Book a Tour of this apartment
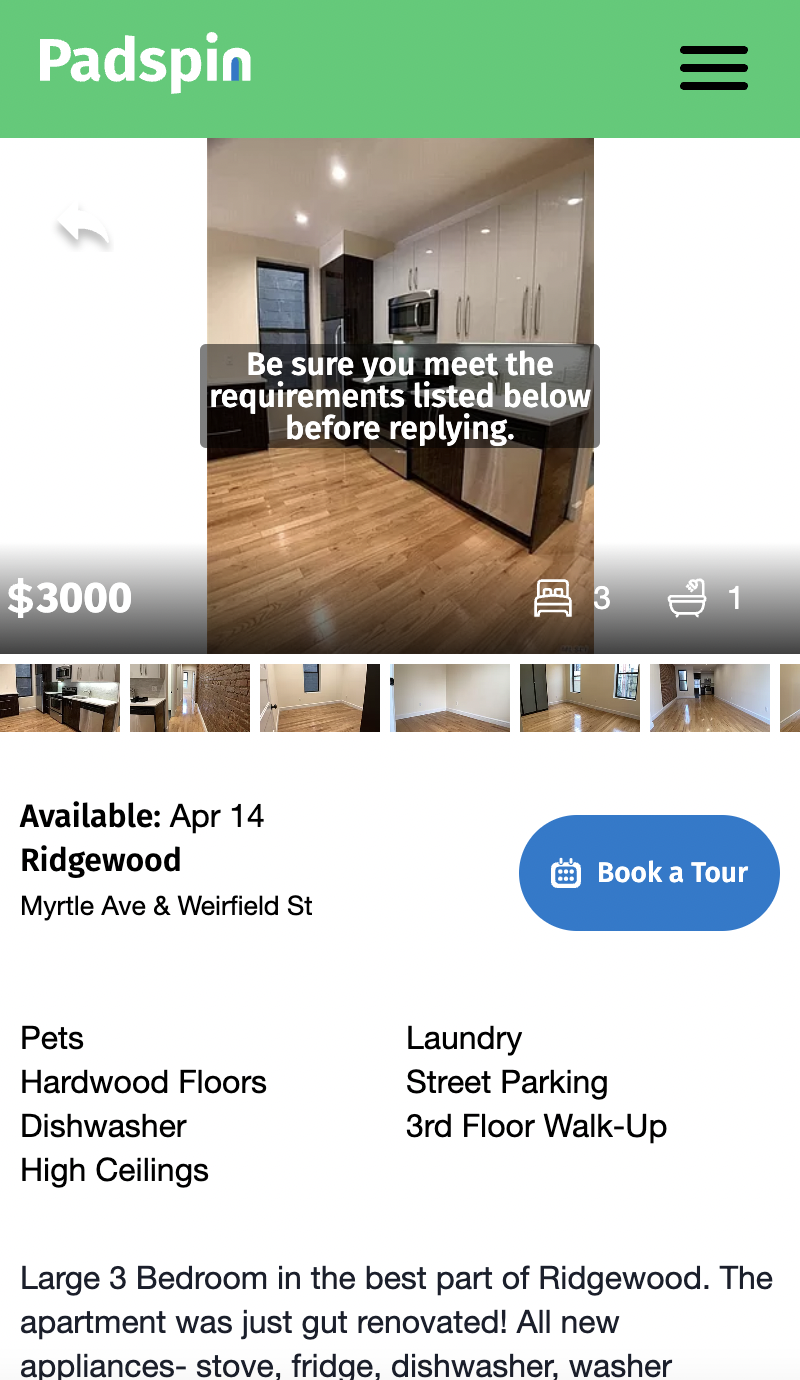Screen dimensions: 800x1380 [x=649, y=873]
